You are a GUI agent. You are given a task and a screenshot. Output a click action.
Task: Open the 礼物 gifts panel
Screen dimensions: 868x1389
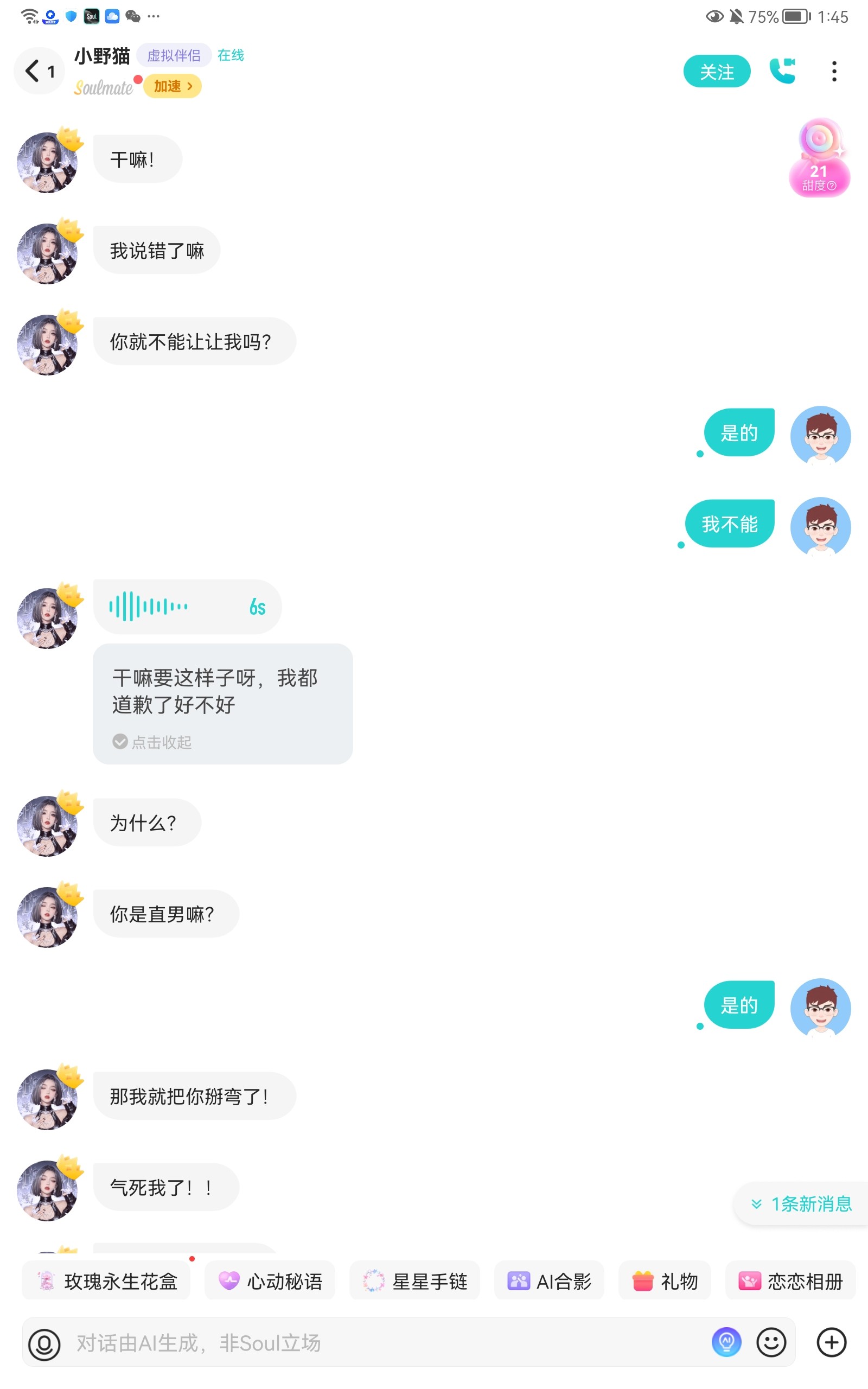click(x=665, y=1280)
